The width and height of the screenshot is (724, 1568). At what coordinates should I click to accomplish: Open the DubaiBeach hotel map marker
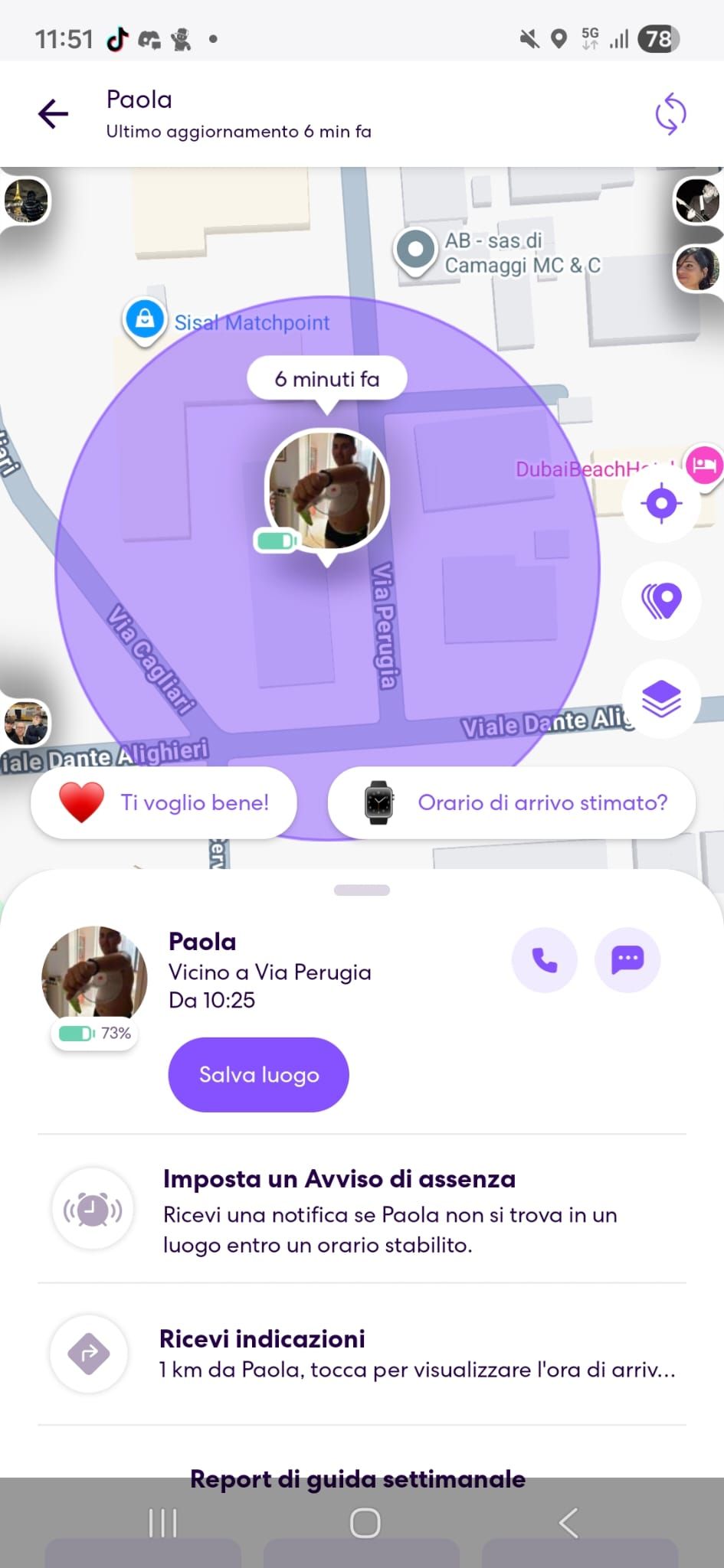(704, 465)
